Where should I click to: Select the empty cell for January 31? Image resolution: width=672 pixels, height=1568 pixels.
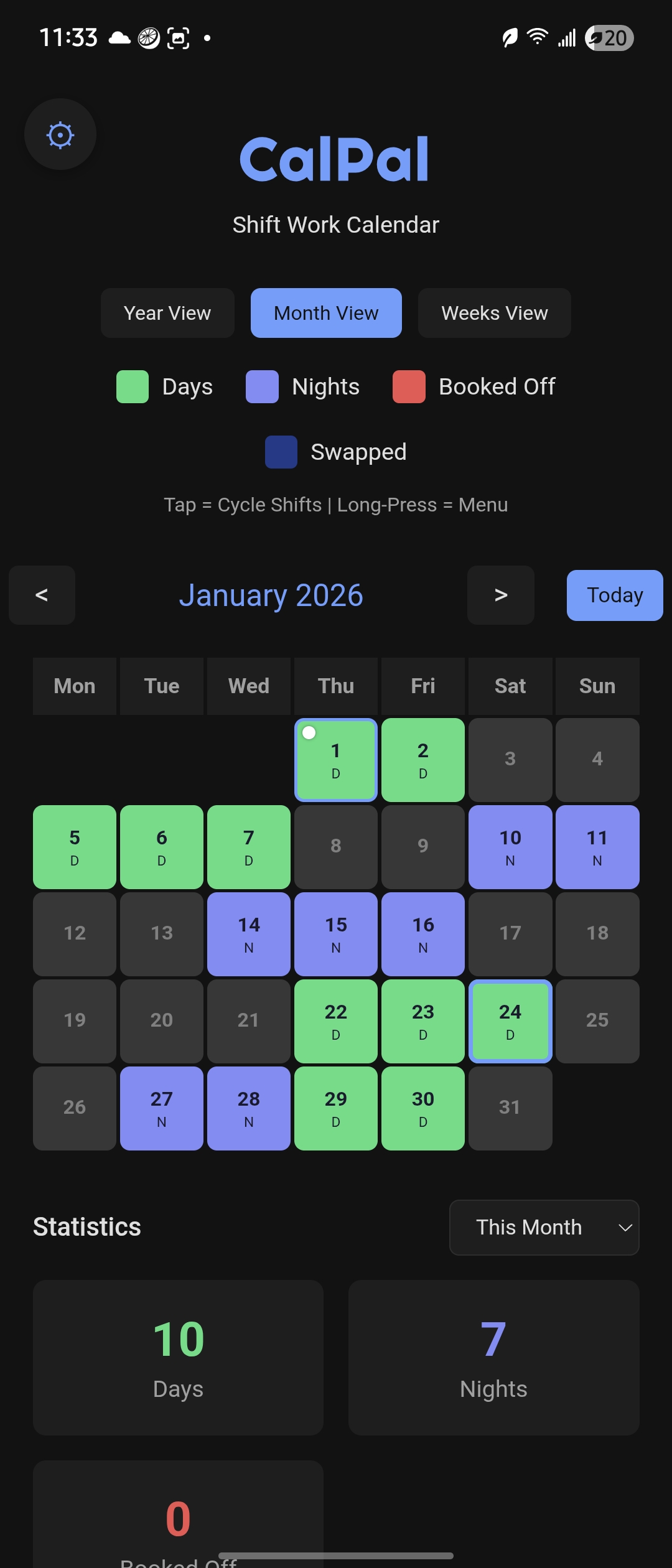click(x=510, y=1108)
